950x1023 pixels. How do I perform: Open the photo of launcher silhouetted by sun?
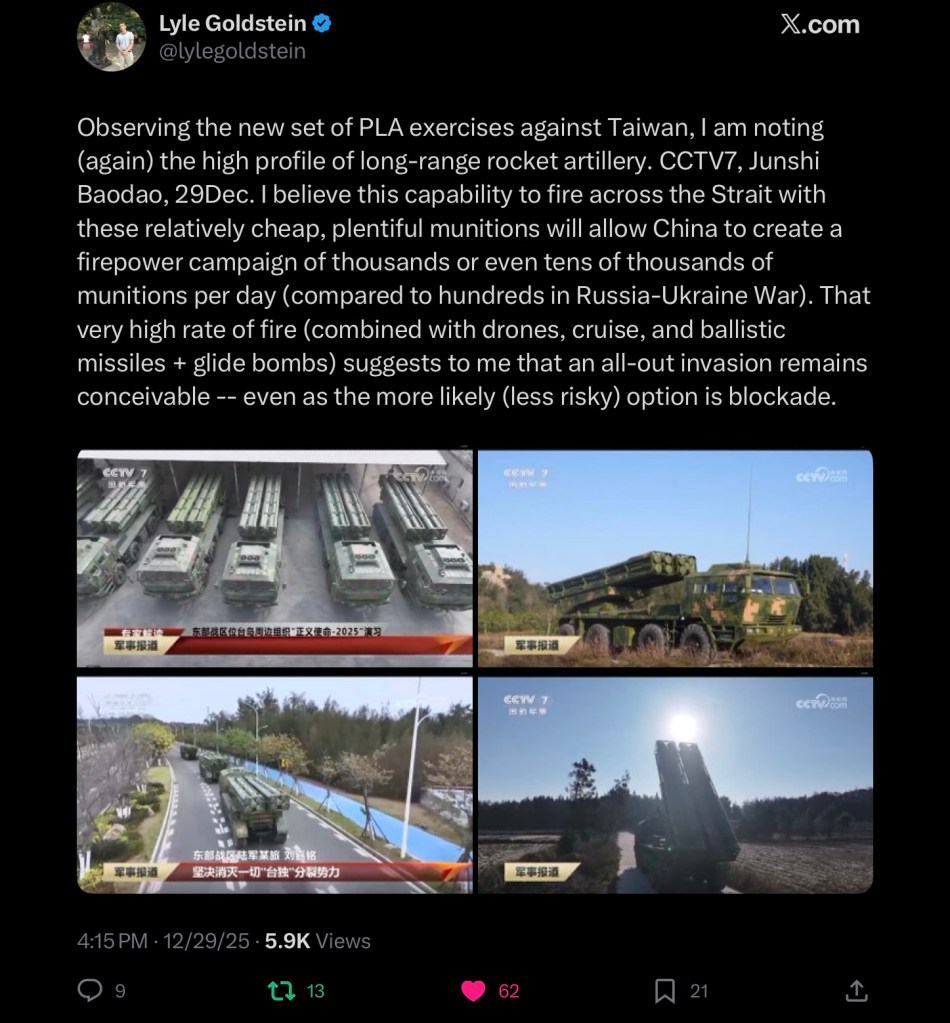pos(675,785)
